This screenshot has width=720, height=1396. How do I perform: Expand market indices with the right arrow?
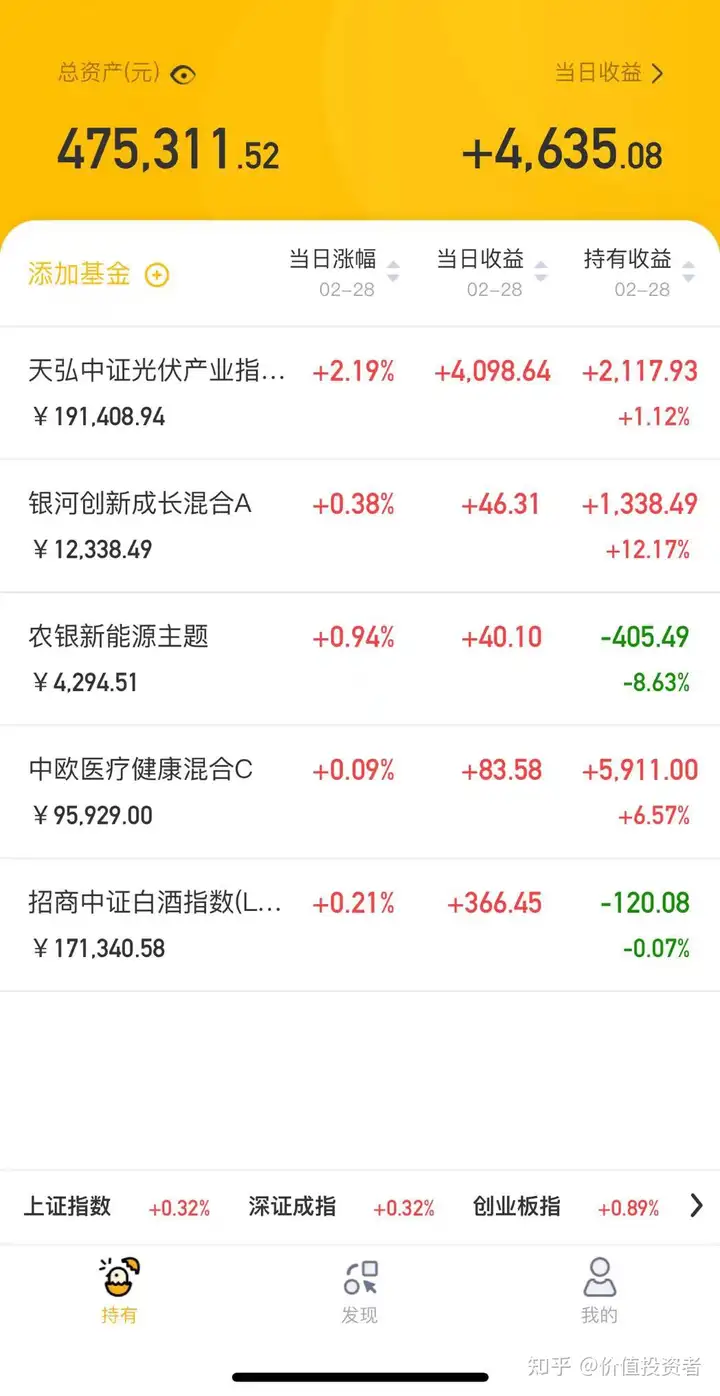[697, 1206]
